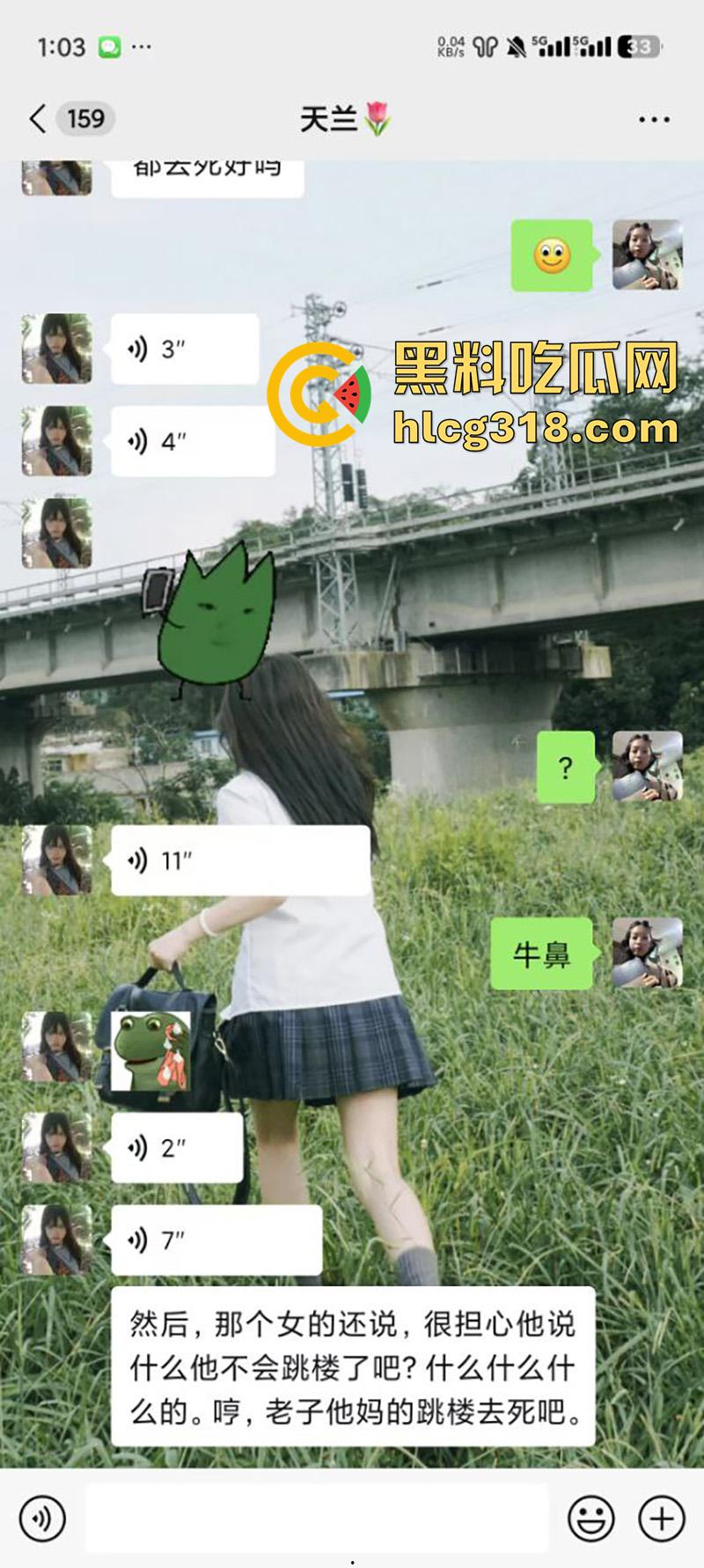Image resolution: width=704 pixels, height=1568 pixels.
Task: Play the 7-second voice message
Action: (216, 1240)
